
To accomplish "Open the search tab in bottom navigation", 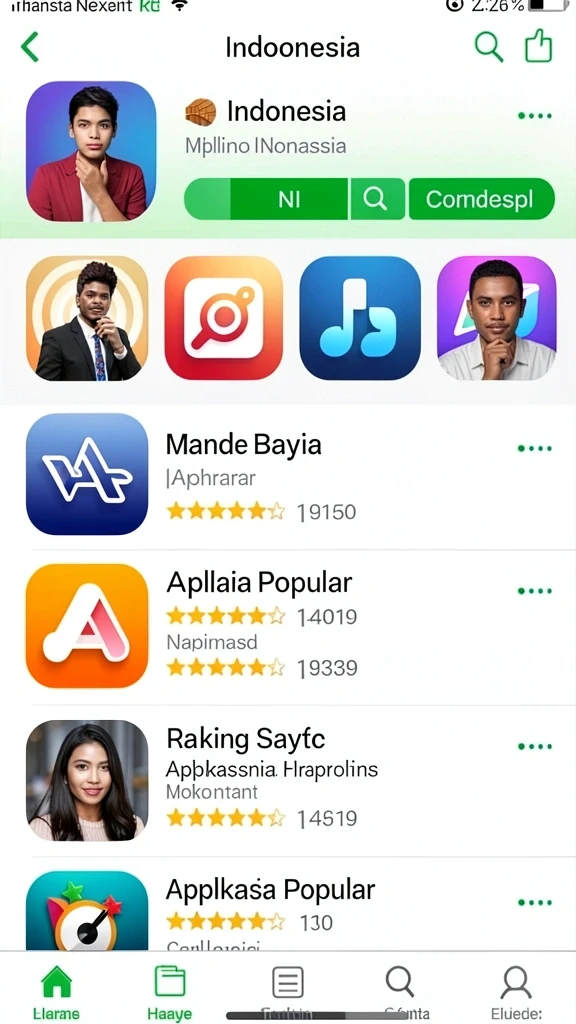I will [400, 993].
